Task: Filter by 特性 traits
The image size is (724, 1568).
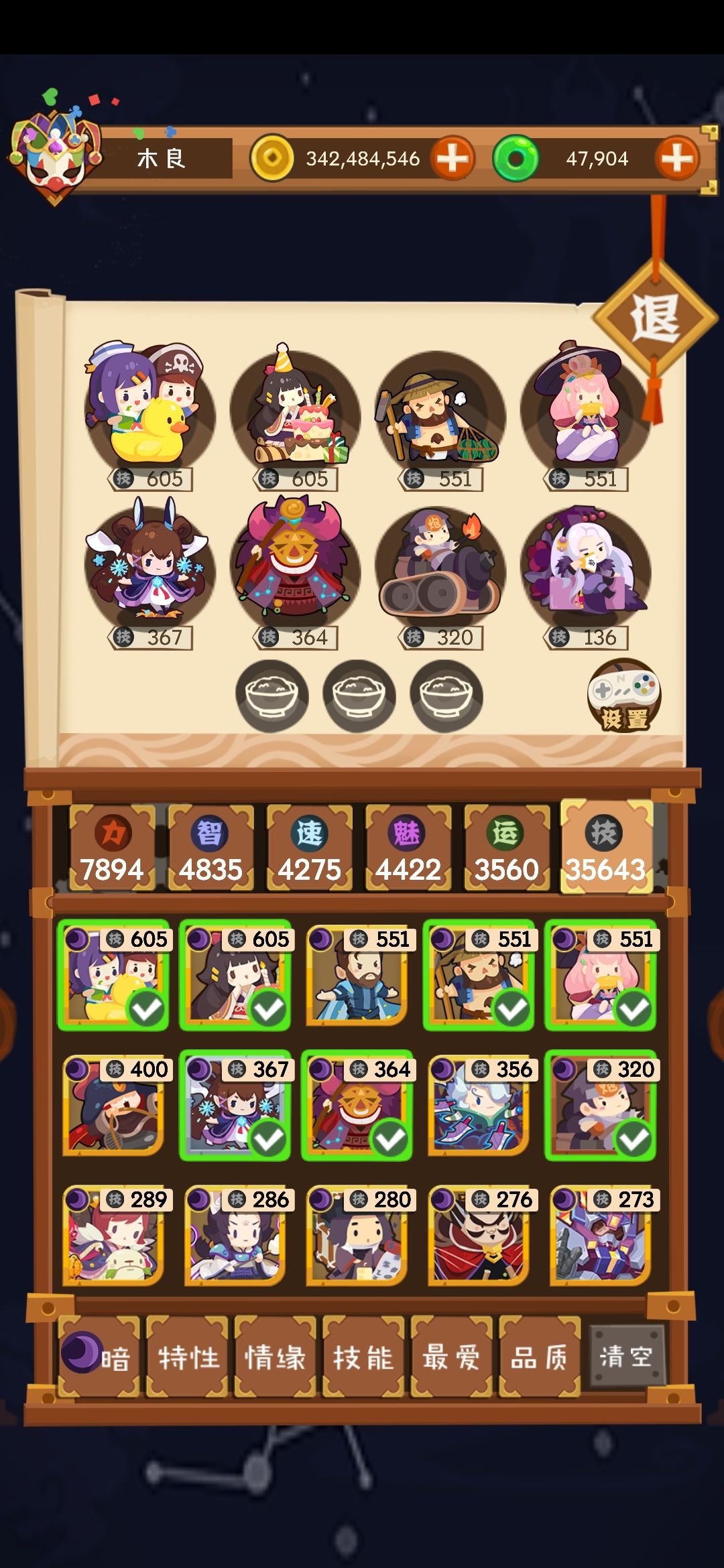Action: [x=188, y=1357]
